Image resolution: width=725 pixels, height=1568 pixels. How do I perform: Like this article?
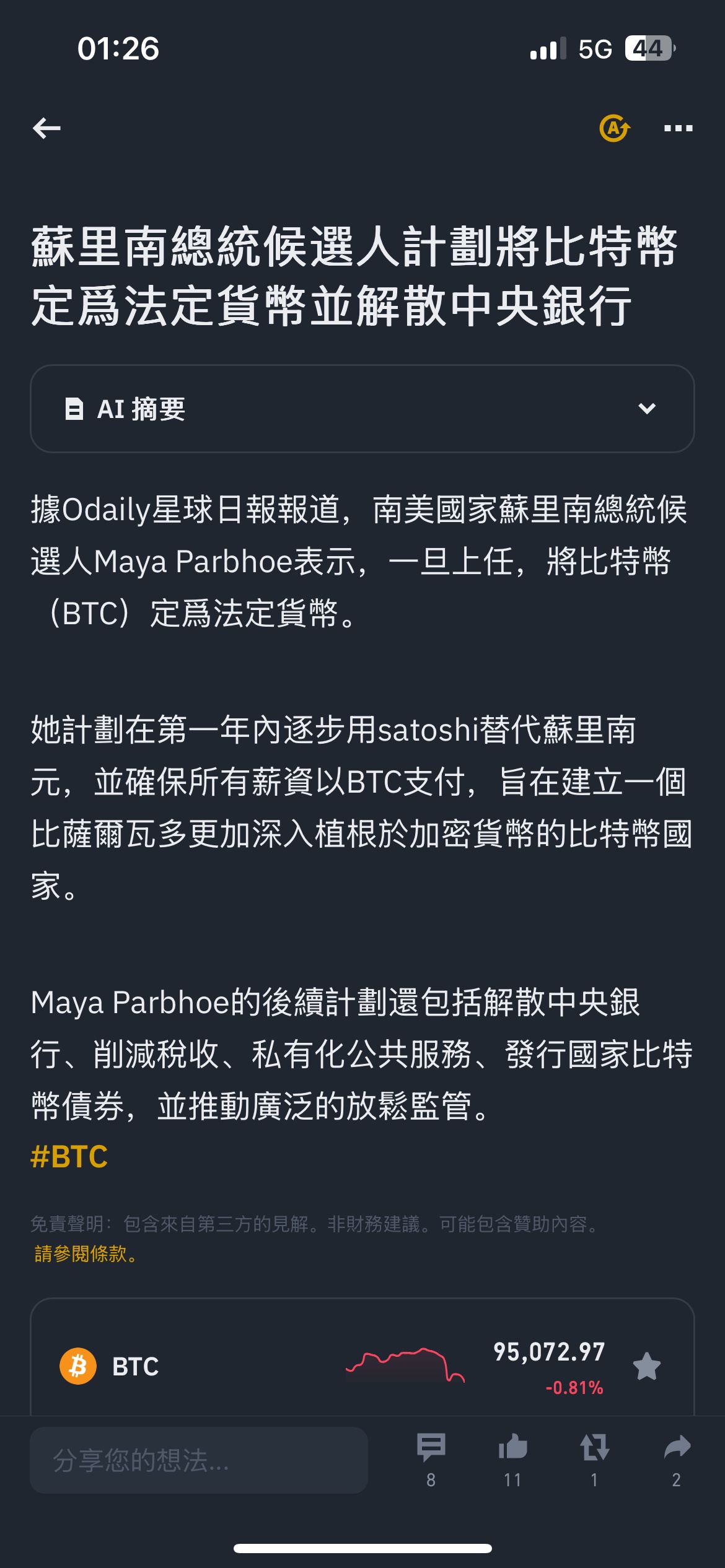click(x=512, y=1458)
